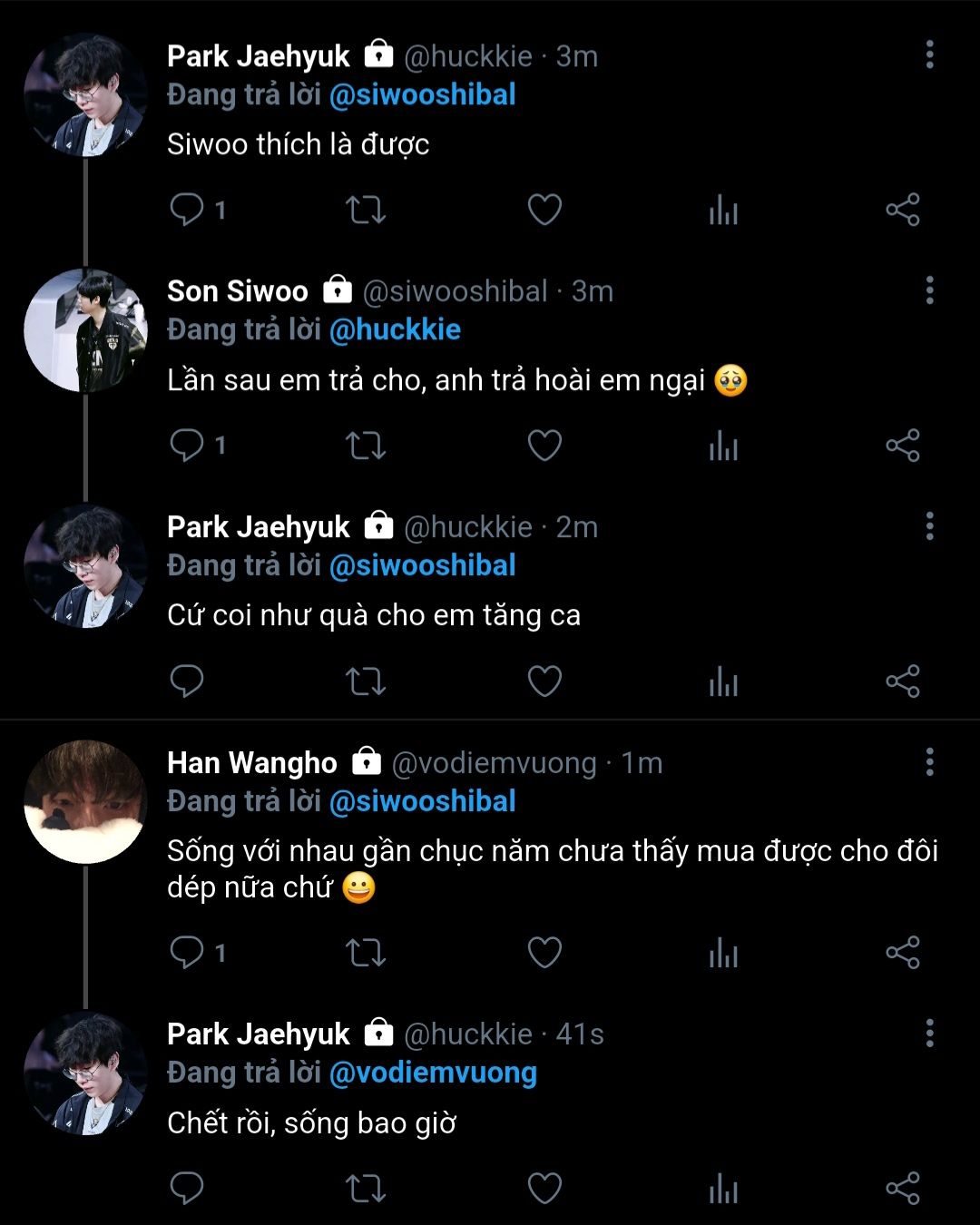The image size is (980, 1225).
Task: Reply to Park Jaehyuk's "Siwoo thích là được" tweet
Action: click(x=187, y=210)
